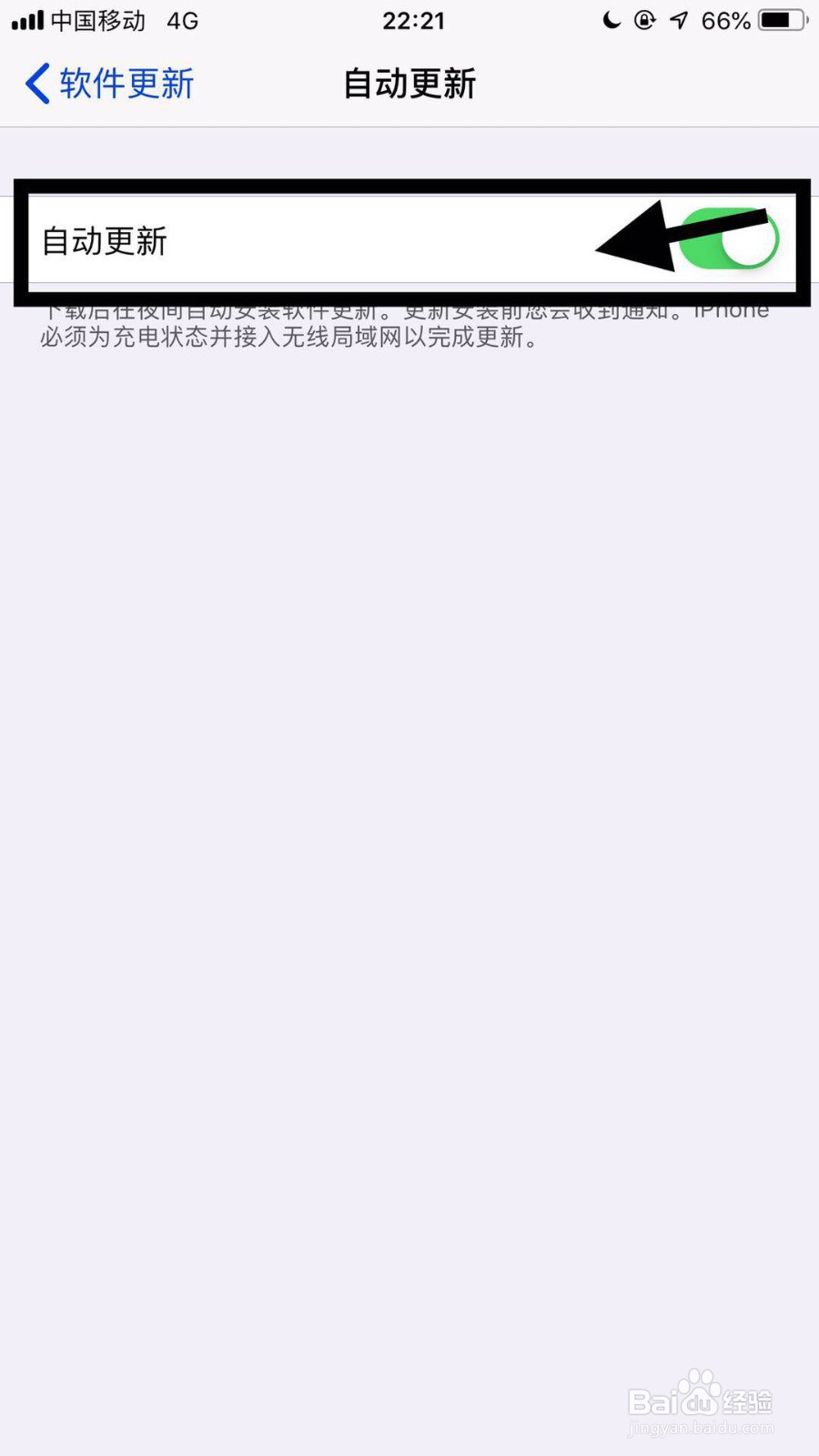This screenshot has height=1456, width=819.
Task: Return to 软件更新 via the back link
Action: coord(107,83)
